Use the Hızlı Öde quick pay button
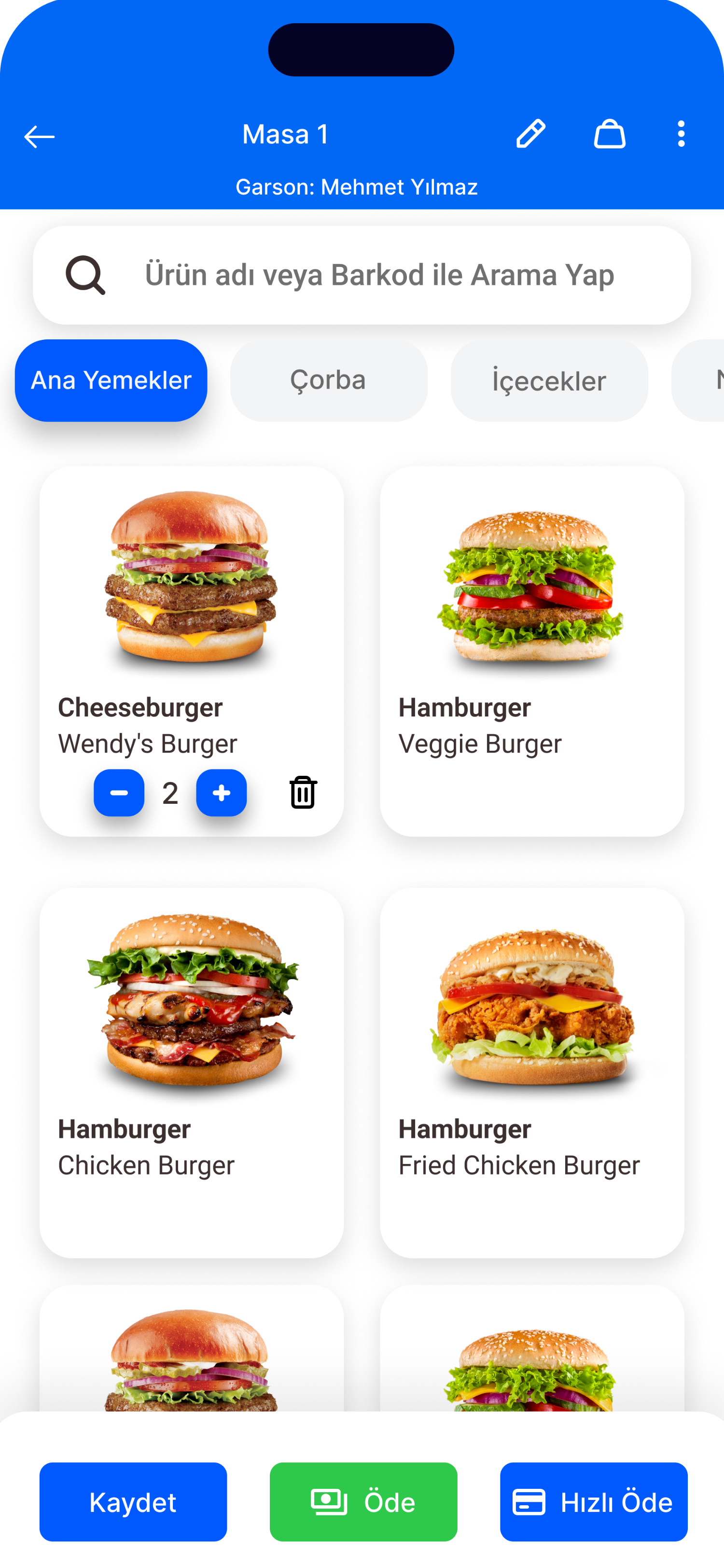This screenshot has width=724, height=1568. [594, 1502]
